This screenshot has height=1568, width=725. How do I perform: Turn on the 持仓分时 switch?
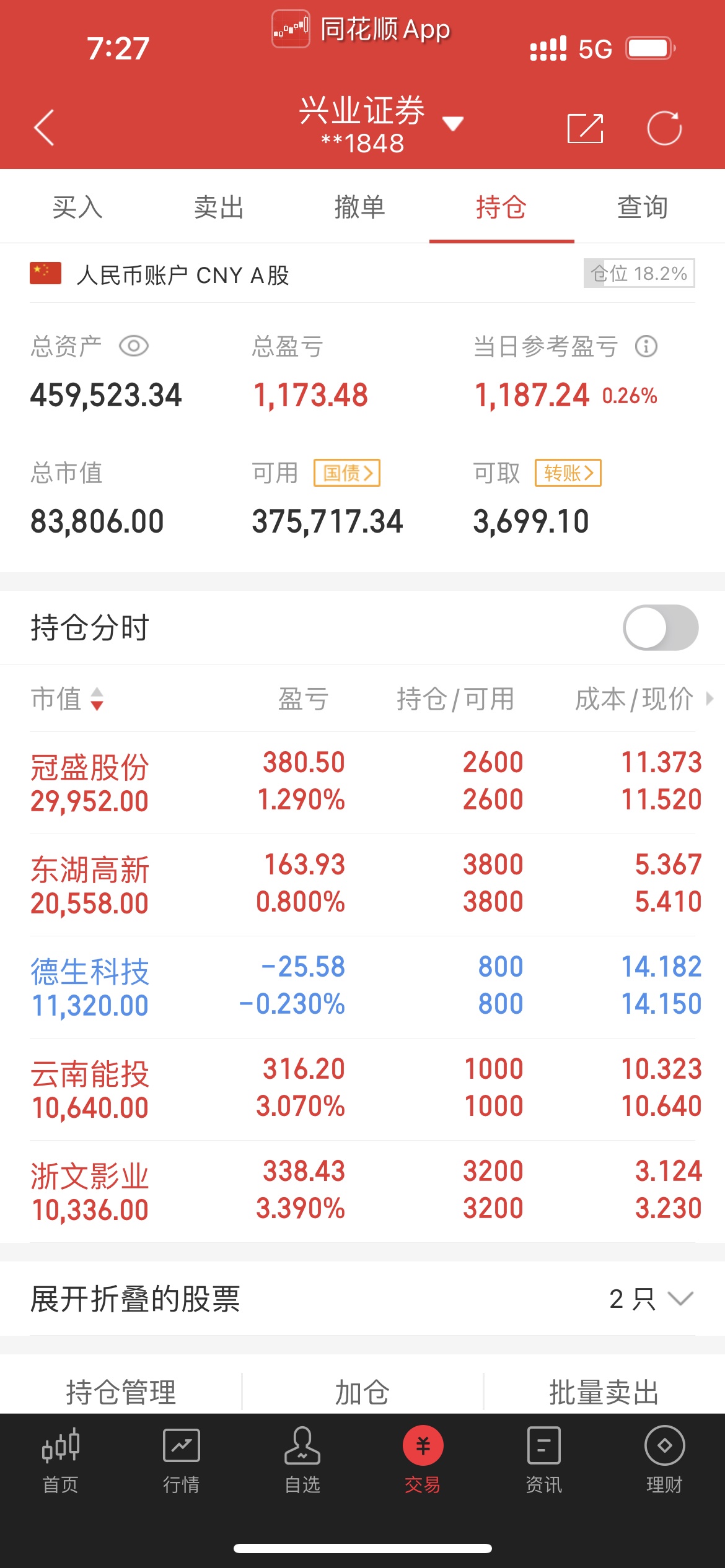pyautogui.click(x=661, y=627)
